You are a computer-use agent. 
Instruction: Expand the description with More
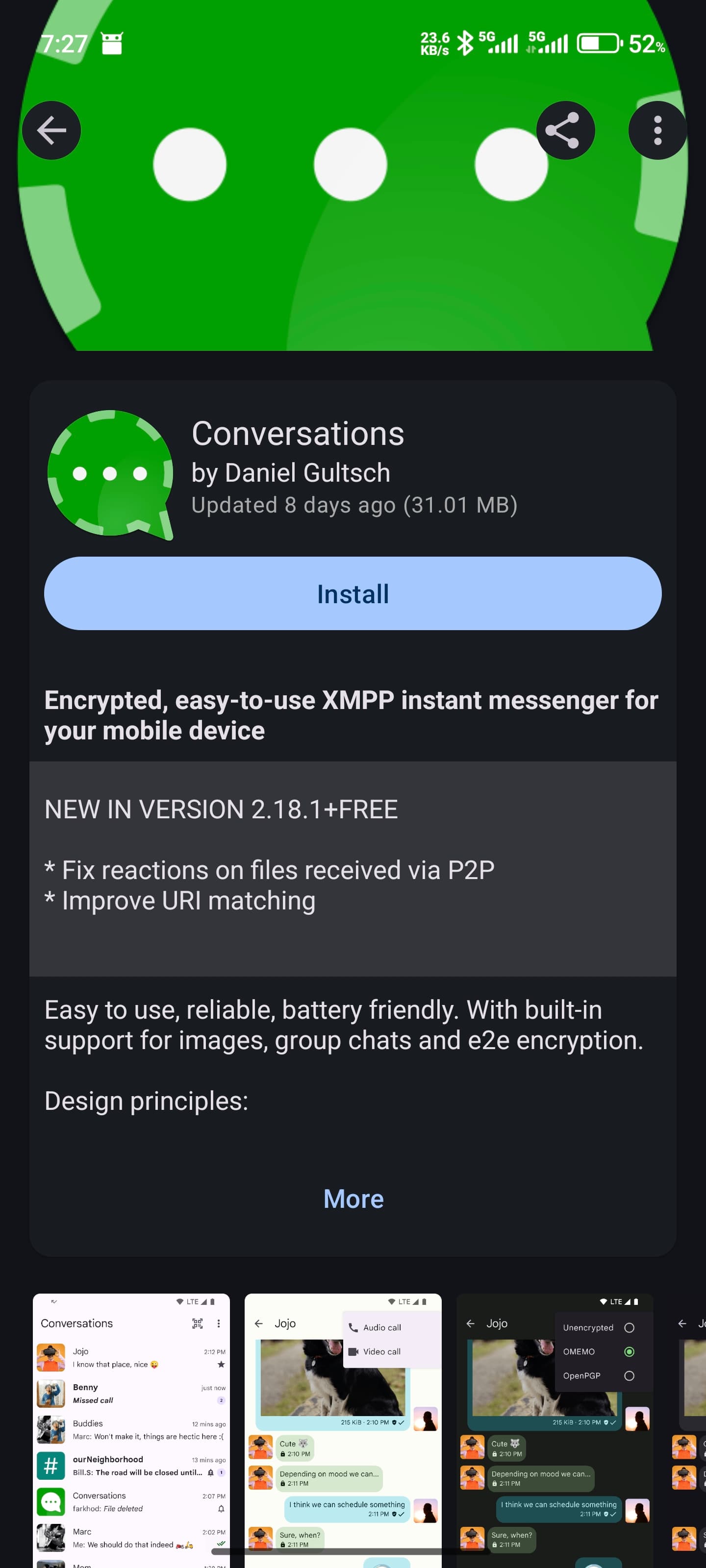(353, 1199)
